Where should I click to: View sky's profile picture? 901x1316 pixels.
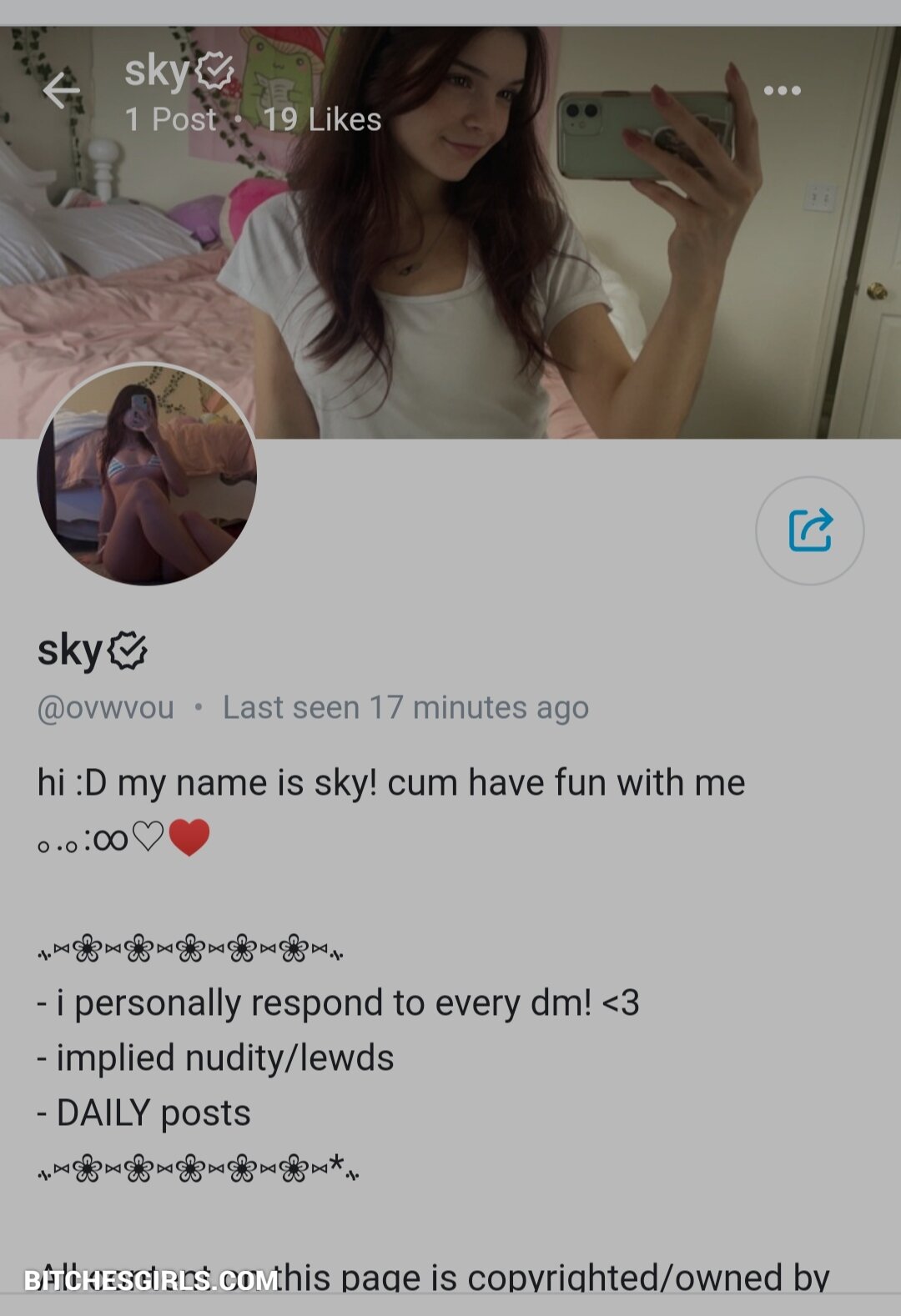[147, 474]
